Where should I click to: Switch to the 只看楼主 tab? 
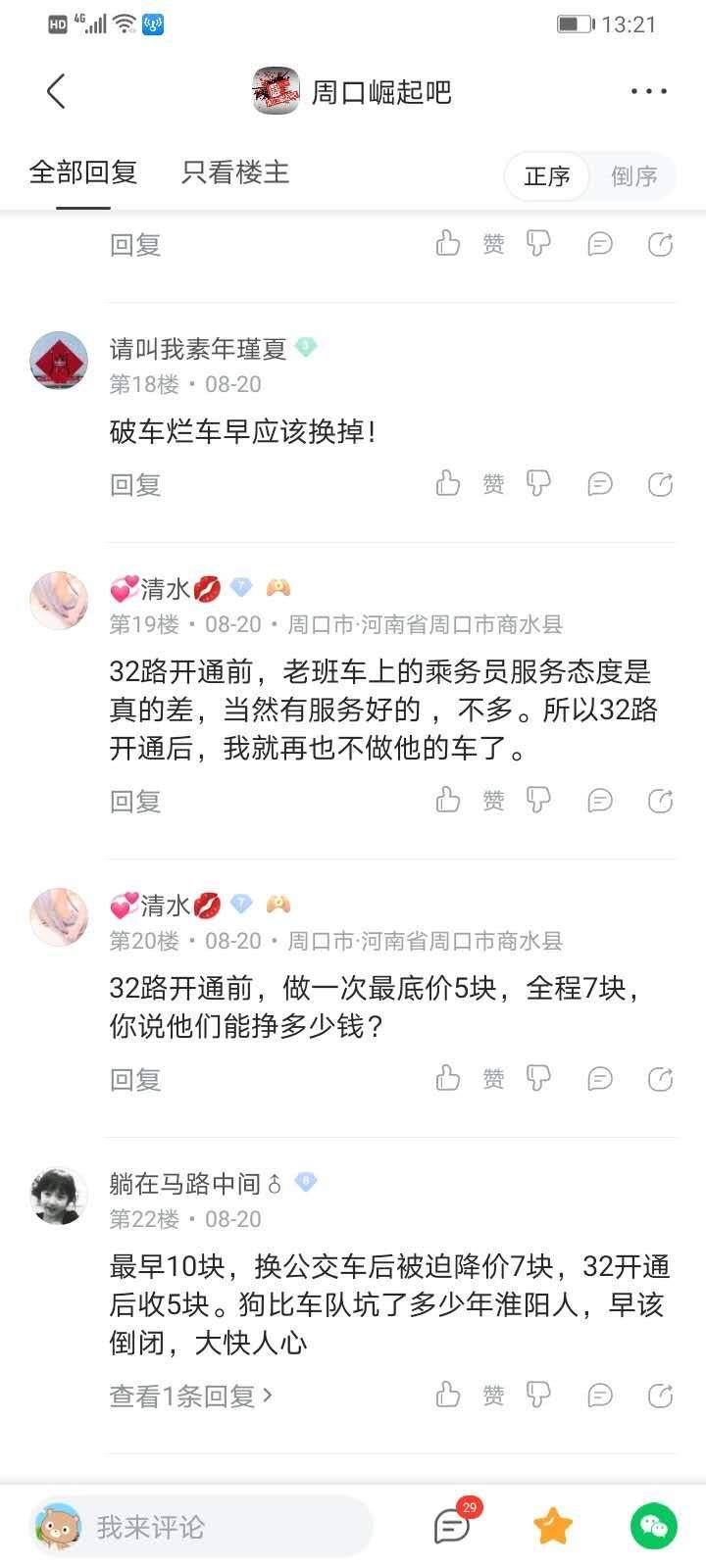pos(235,172)
